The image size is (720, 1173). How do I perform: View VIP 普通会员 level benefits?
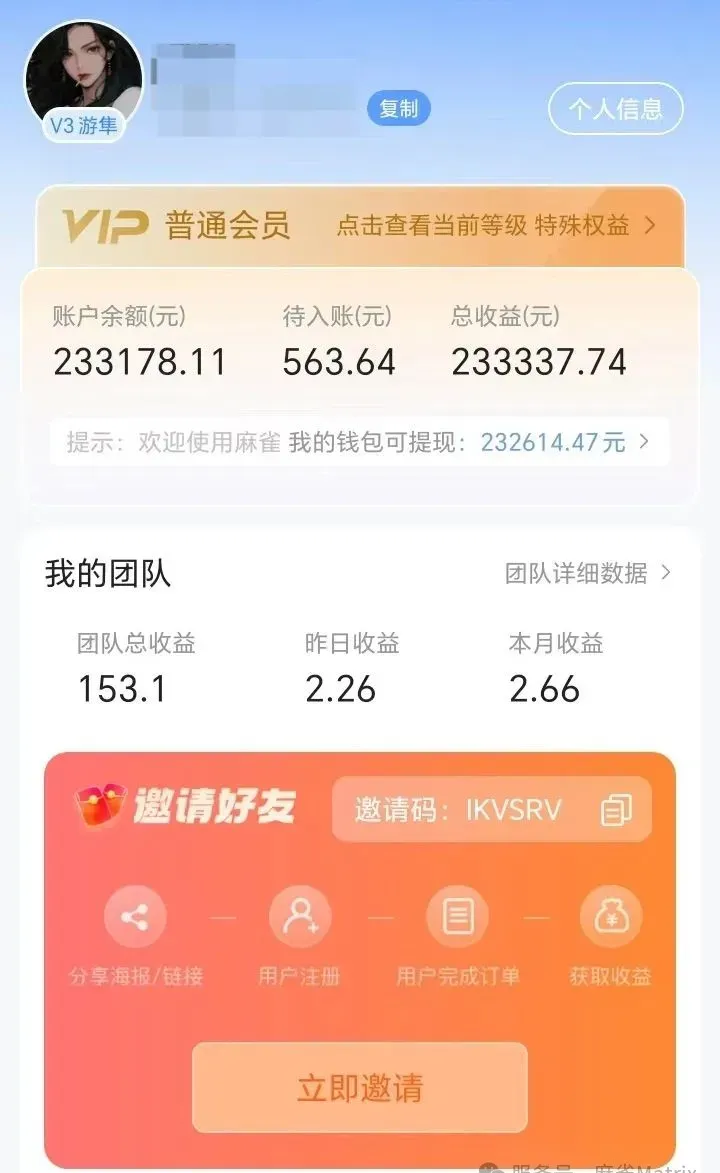tap(495, 225)
